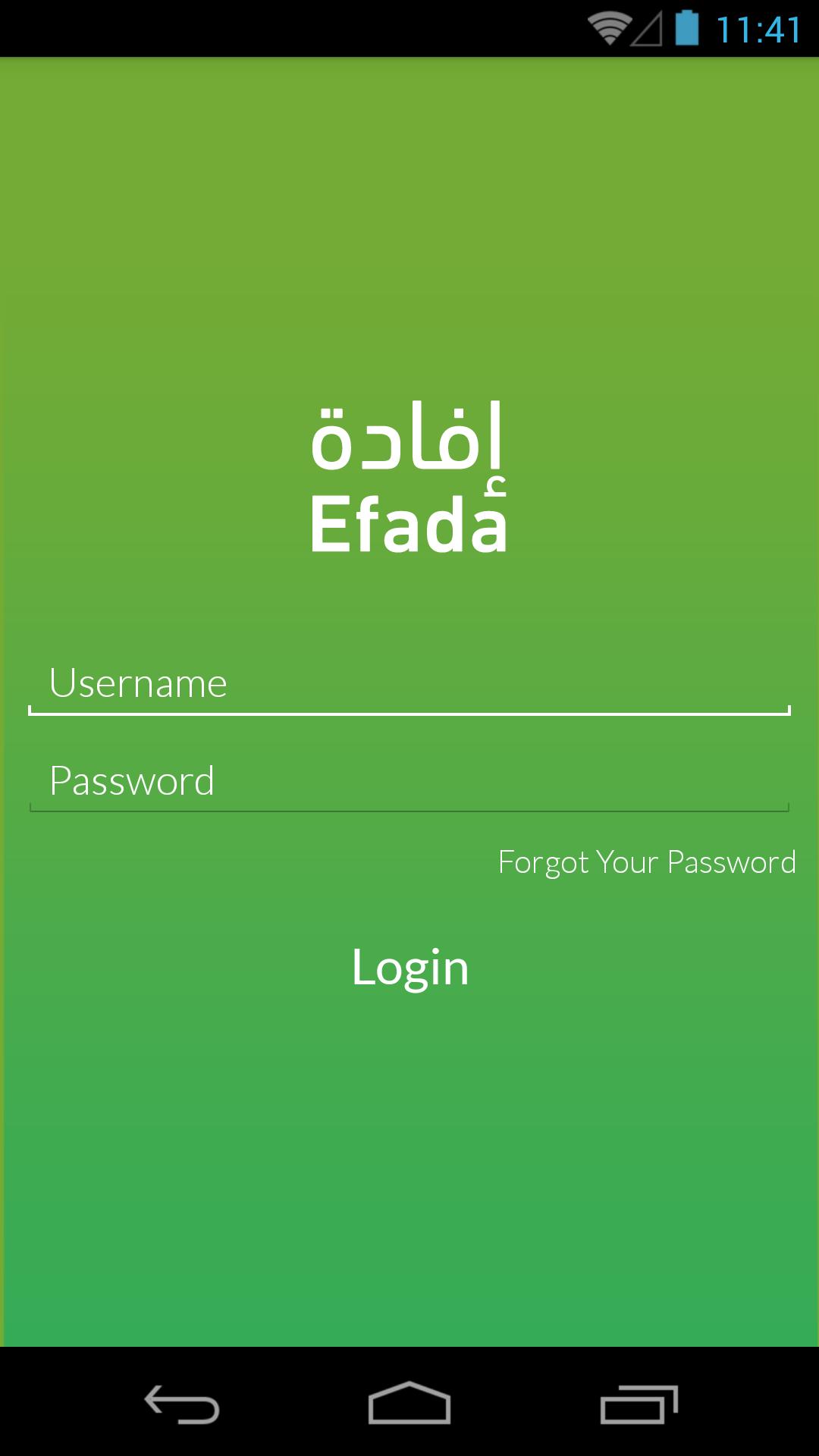Tap the Username placeholder text
Screen dimensions: 819x1456
[139, 682]
